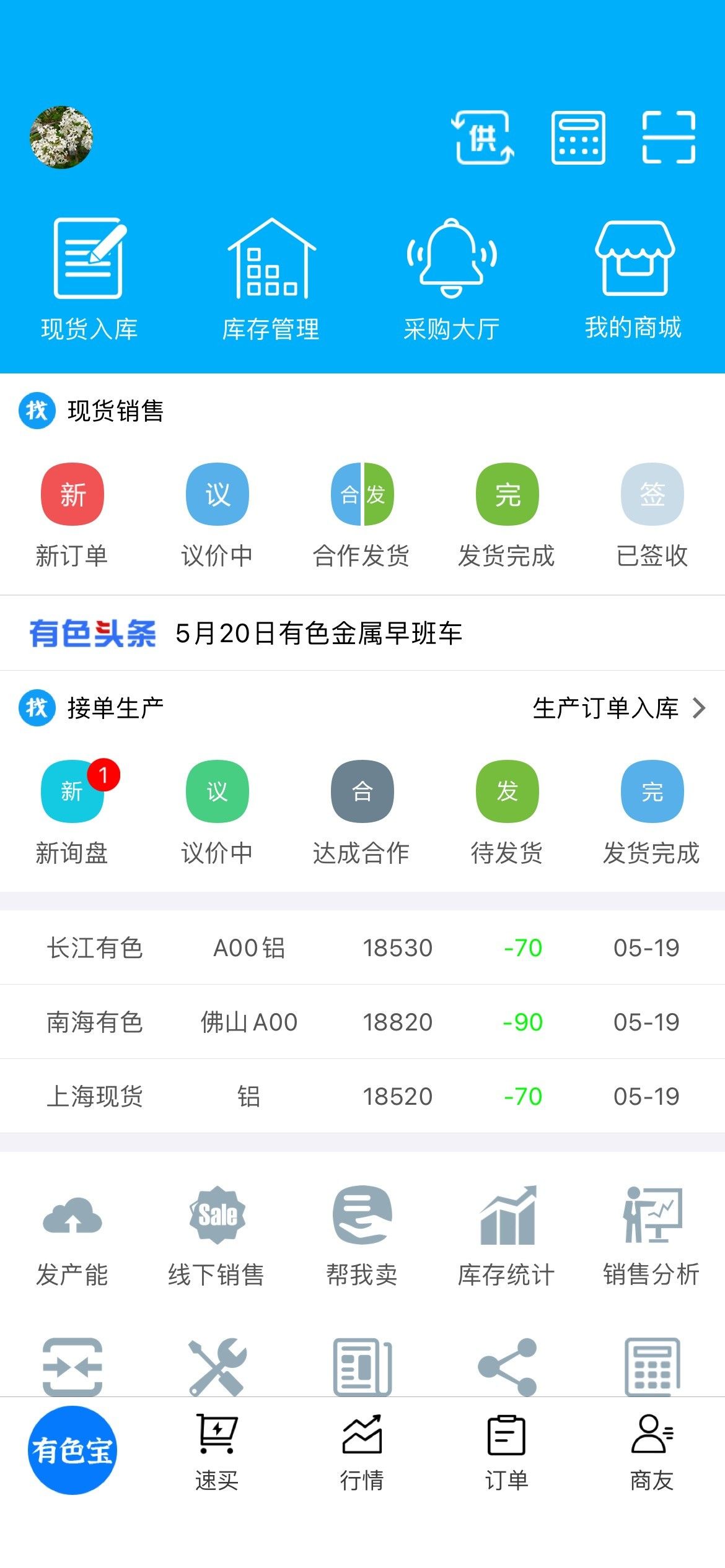Open the profile avatar
Image resolution: width=725 pixels, height=1568 pixels.
(61, 137)
